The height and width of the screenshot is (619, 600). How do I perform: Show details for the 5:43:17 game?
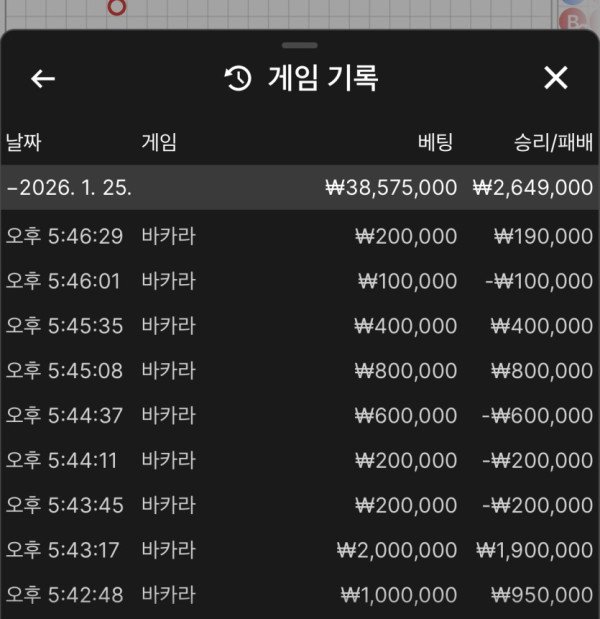click(300, 550)
